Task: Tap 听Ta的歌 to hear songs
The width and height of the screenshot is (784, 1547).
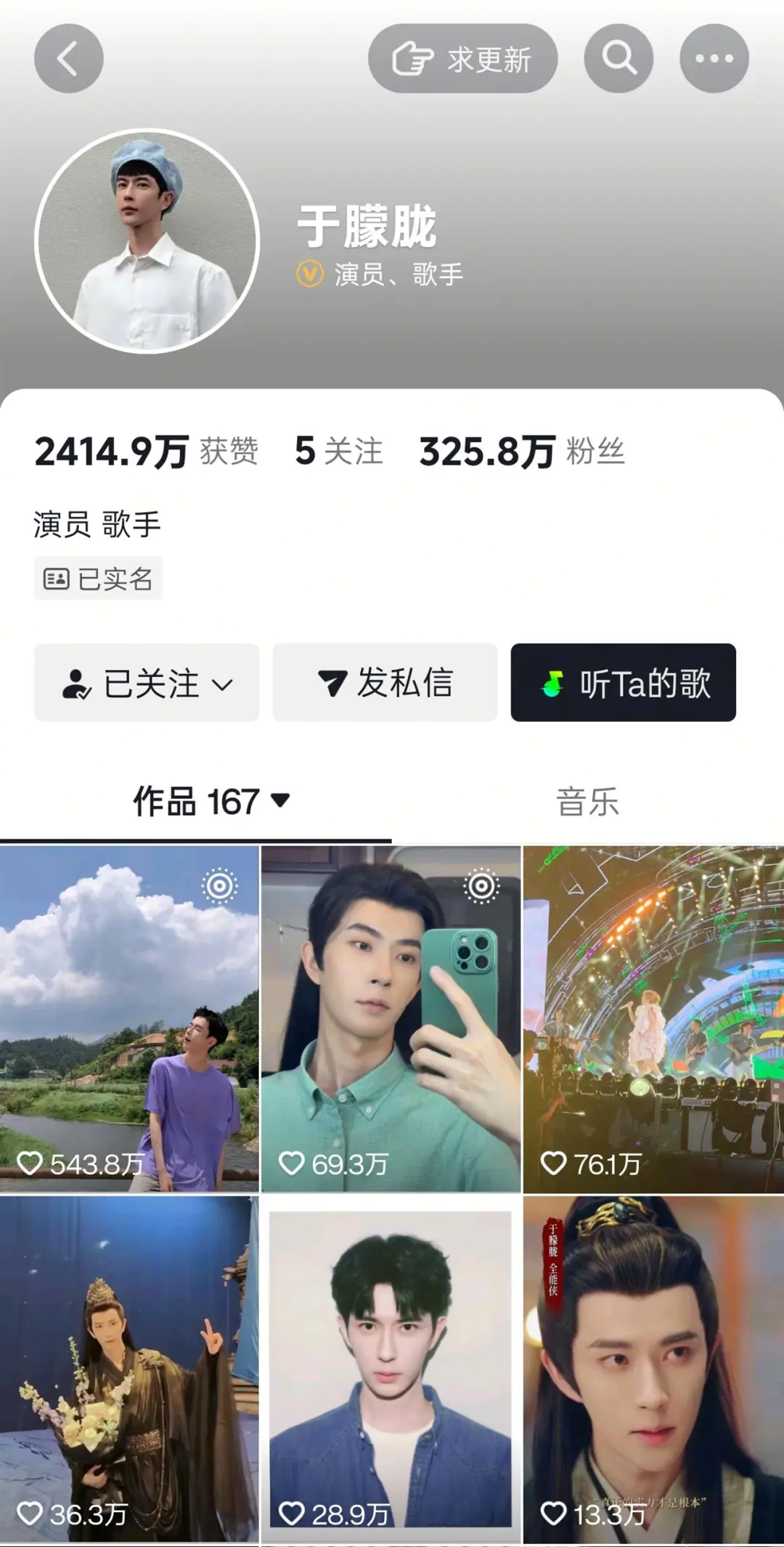Action: (623, 683)
